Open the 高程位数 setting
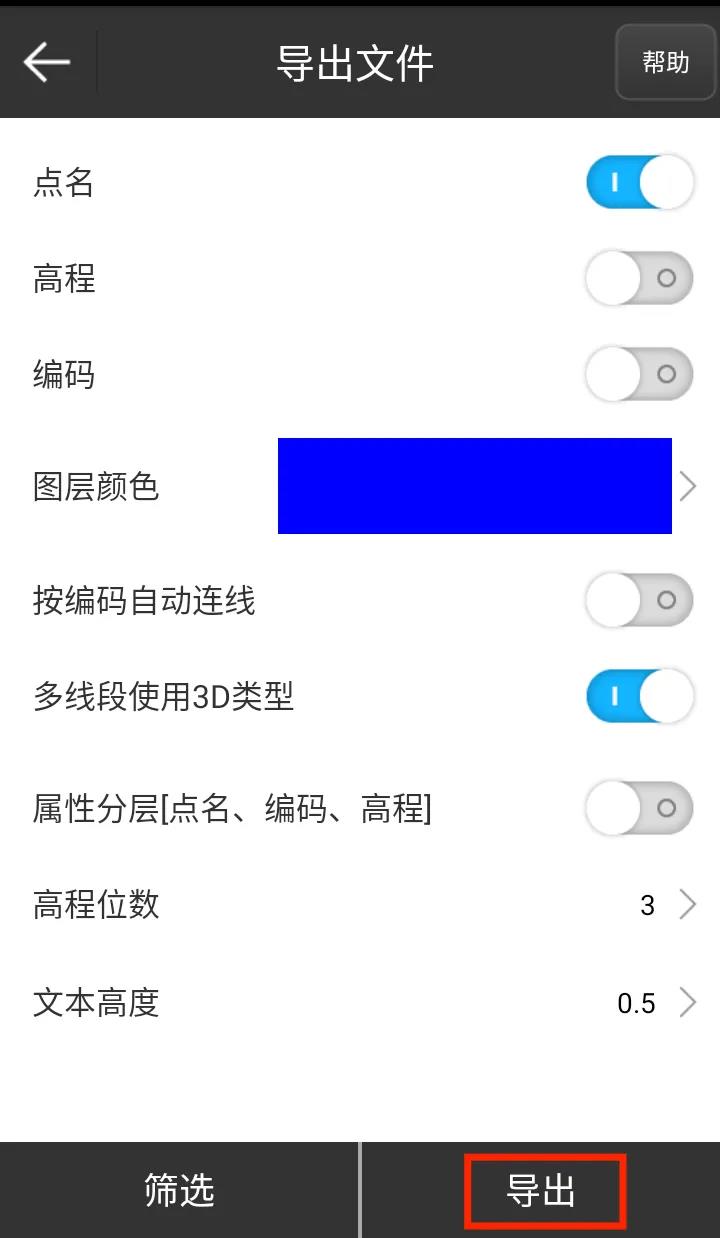This screenshot has width=720, height=1238. (x=666, y=905)
